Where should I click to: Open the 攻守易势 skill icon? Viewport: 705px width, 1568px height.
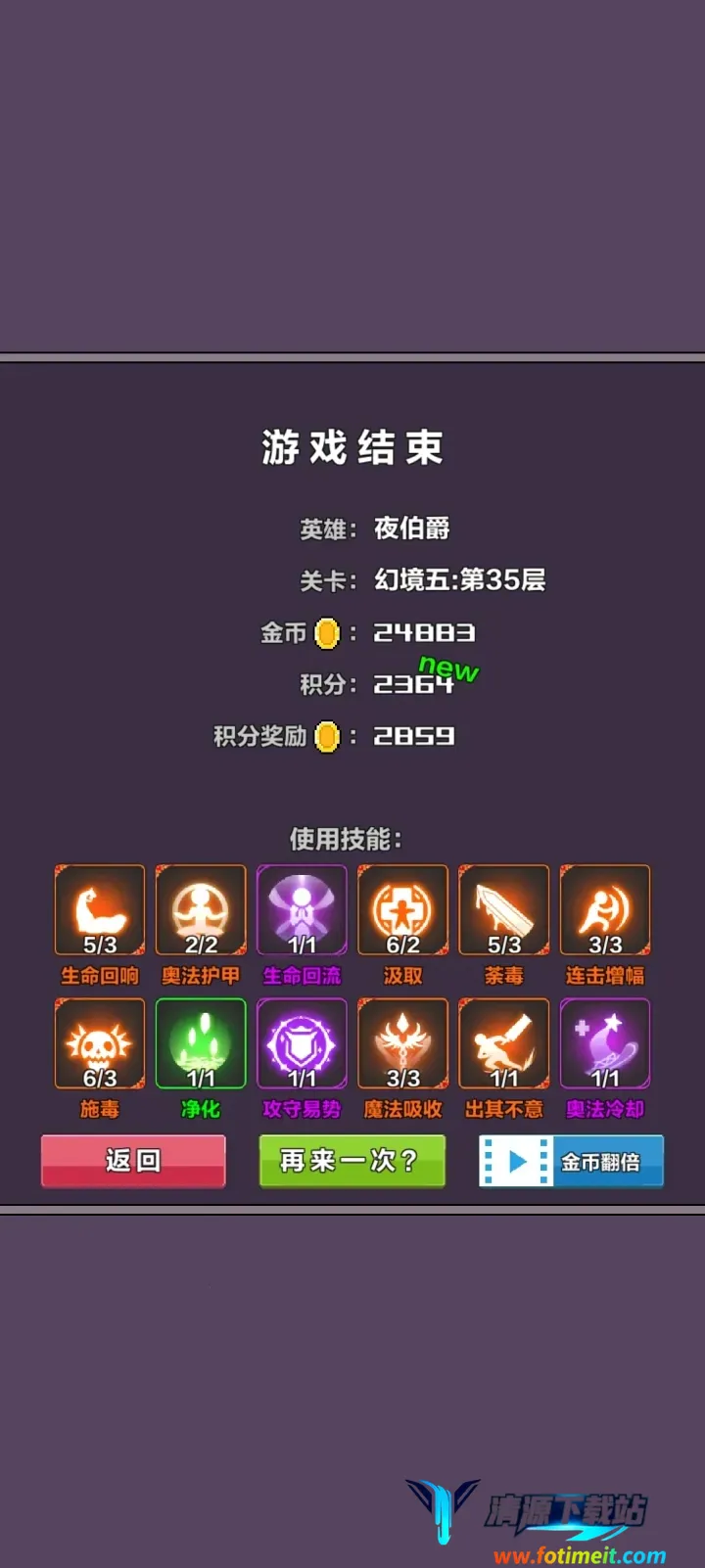point(302,1043)
